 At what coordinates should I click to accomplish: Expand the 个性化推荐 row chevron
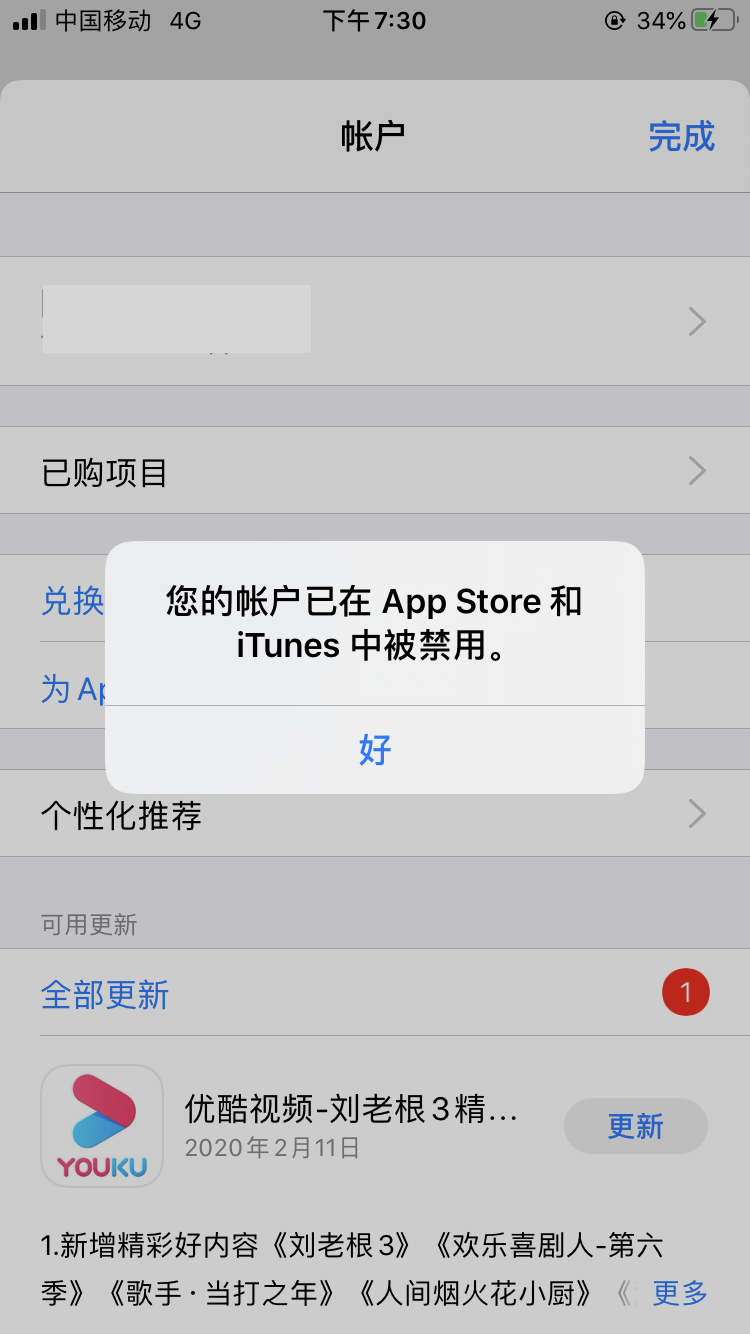(x=697, y=813)
